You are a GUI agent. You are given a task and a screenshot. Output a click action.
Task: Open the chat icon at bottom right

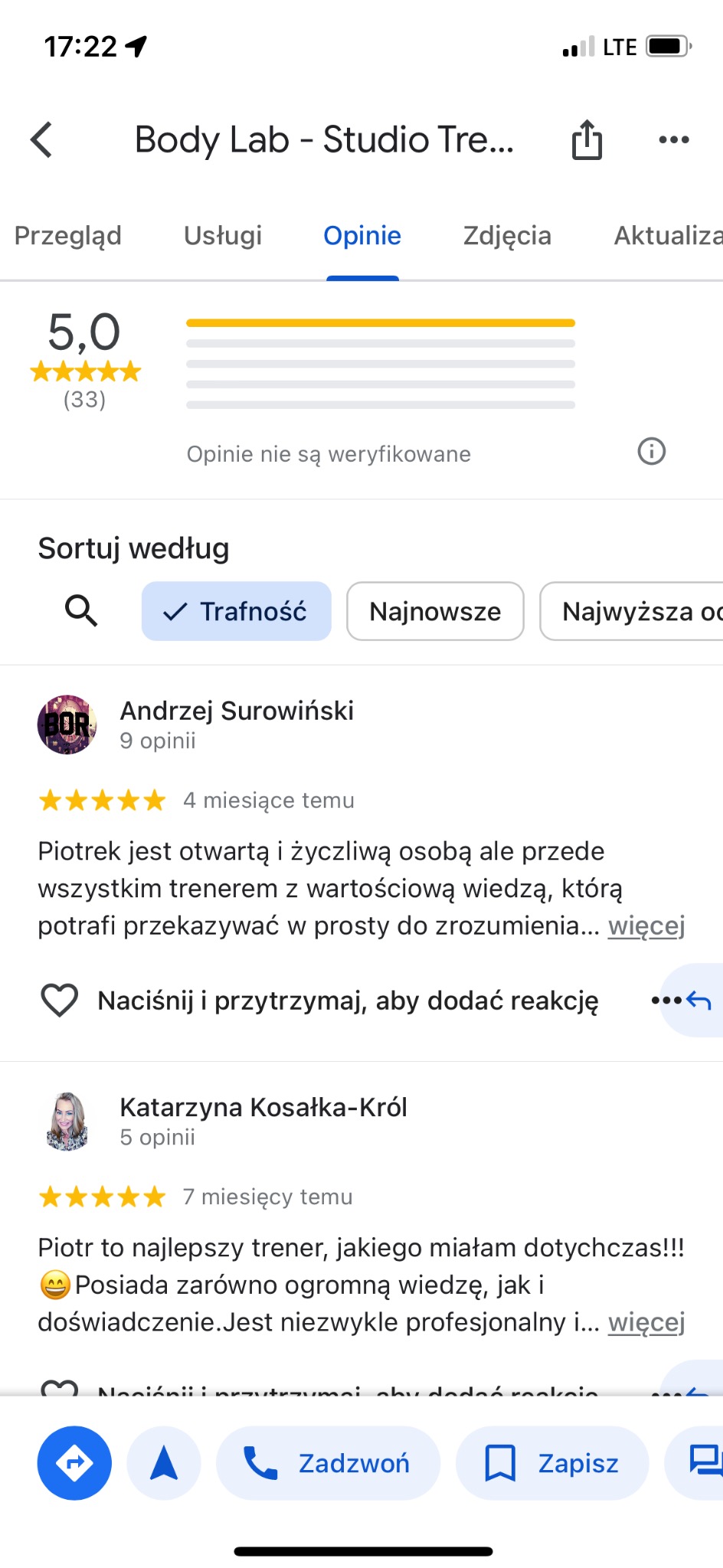tap(705, 1462)
